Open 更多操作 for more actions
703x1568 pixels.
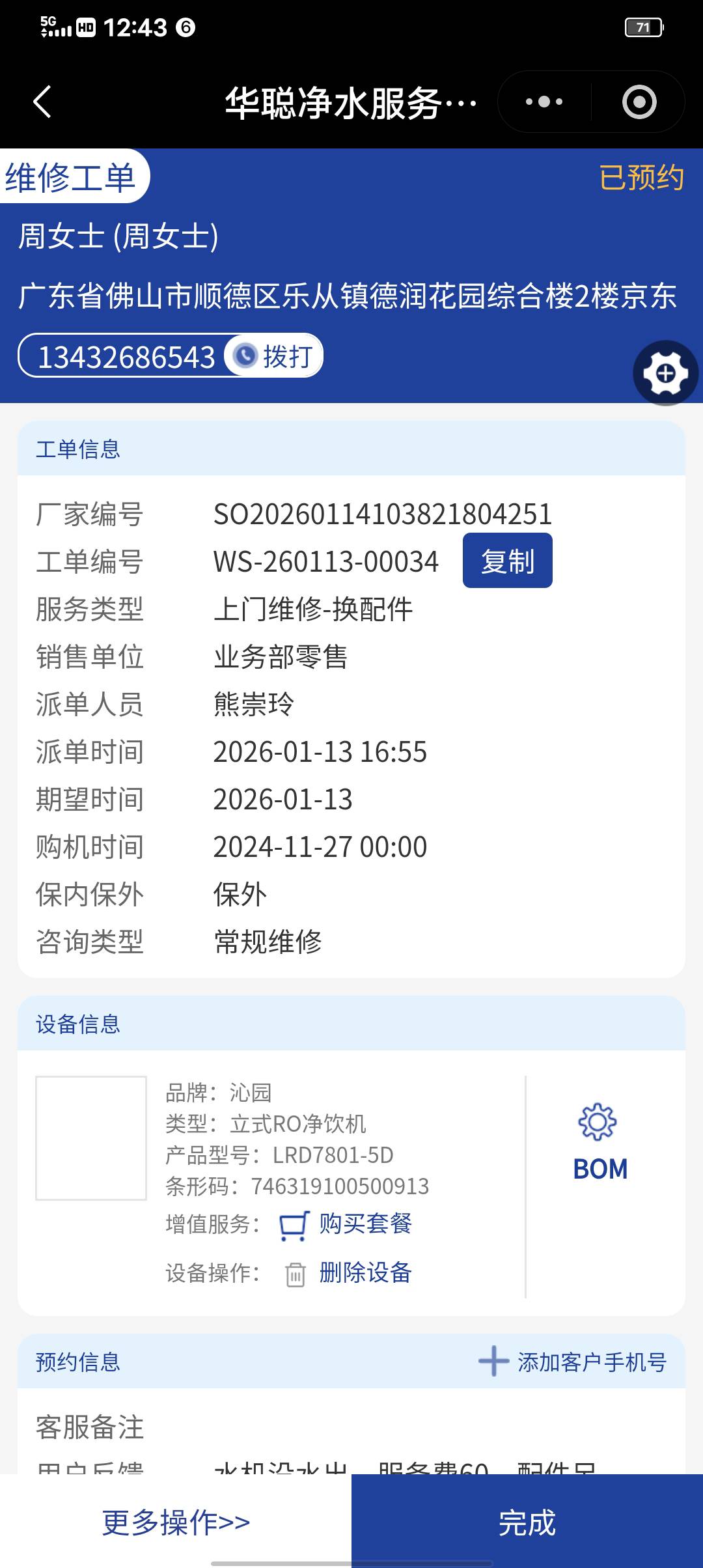click(176, 1522)
